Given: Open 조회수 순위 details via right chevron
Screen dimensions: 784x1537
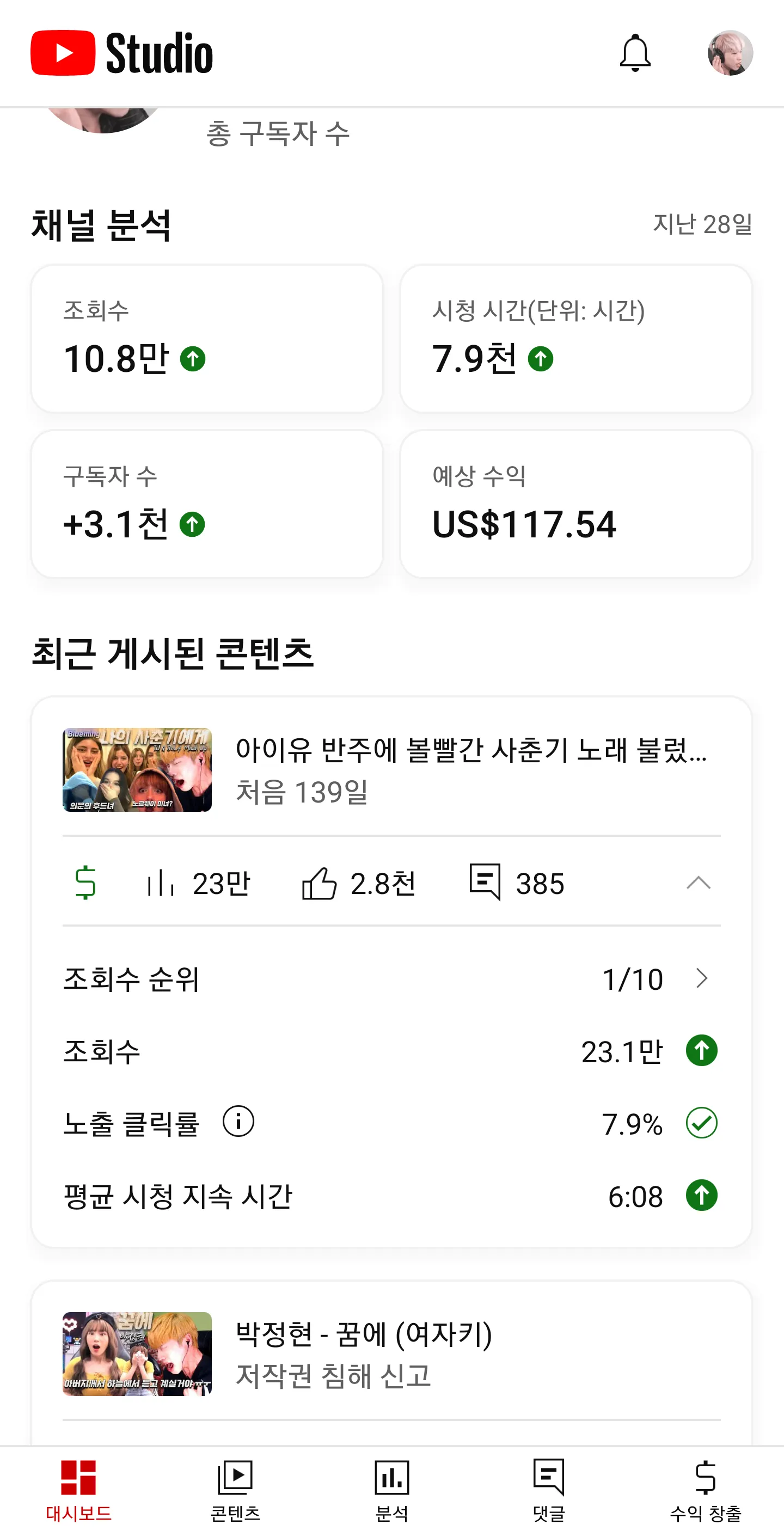Looking at the screenshot, I should click(x=703, y=978).
